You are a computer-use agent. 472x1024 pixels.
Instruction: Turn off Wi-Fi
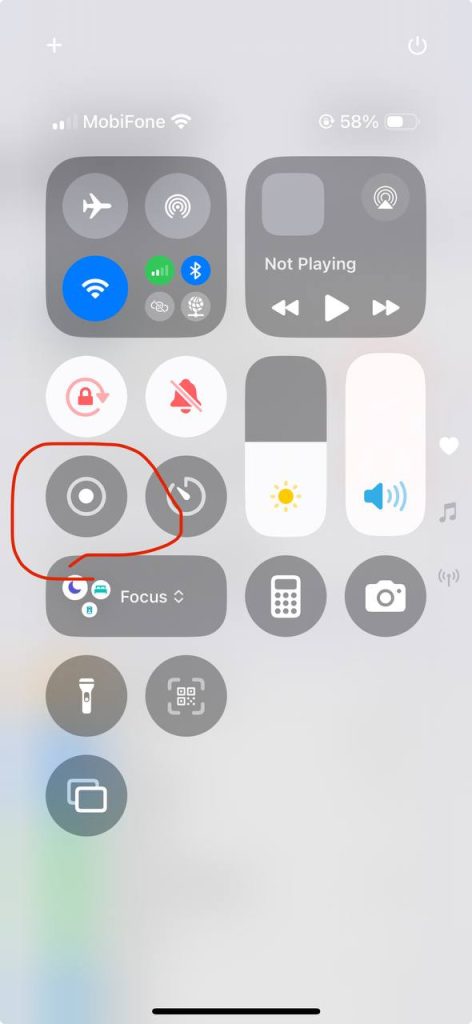pyautogui.click(x=95, y=288)
